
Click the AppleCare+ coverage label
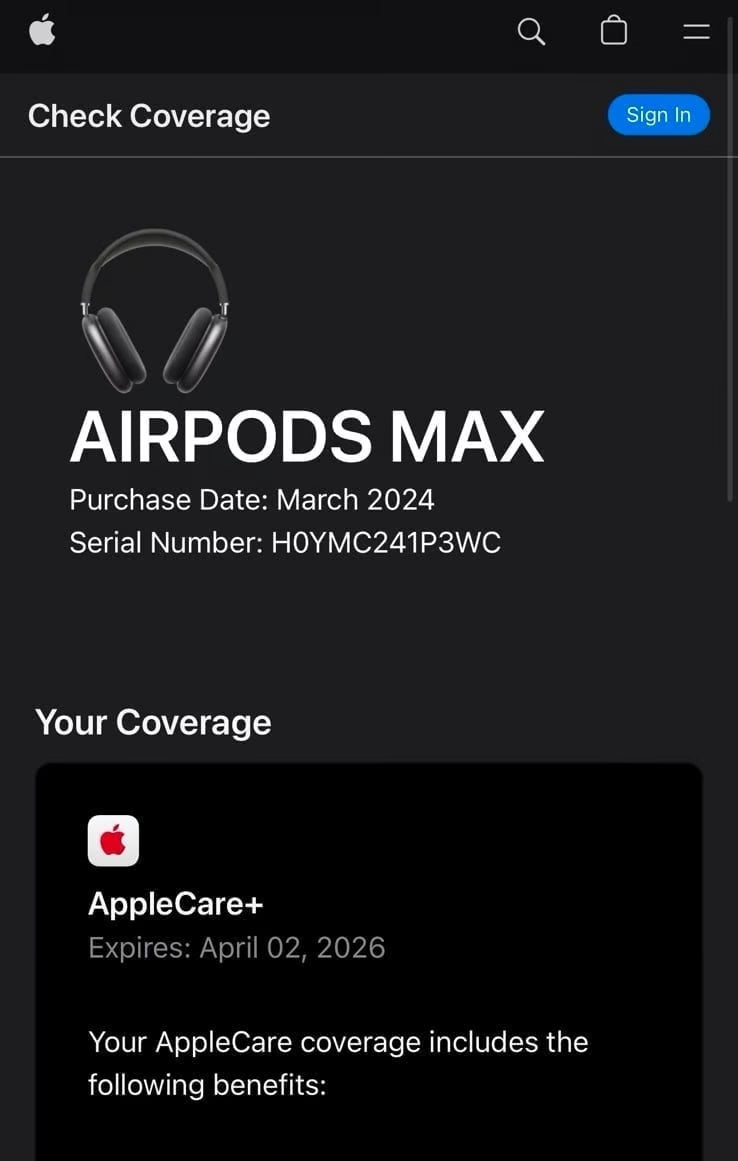click(175, 903)
